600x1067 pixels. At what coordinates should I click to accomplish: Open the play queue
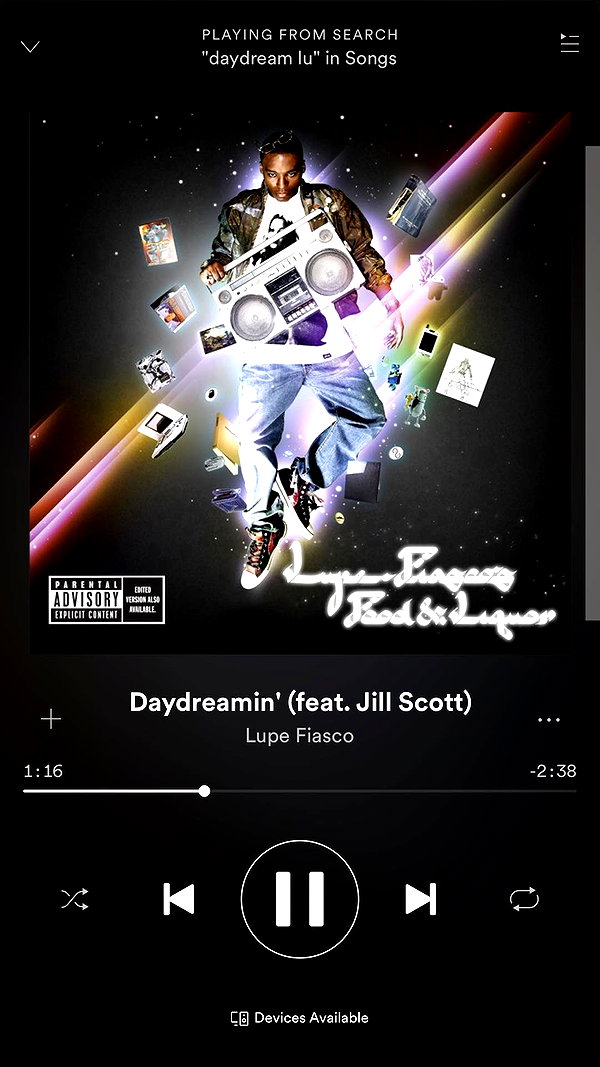569,43
